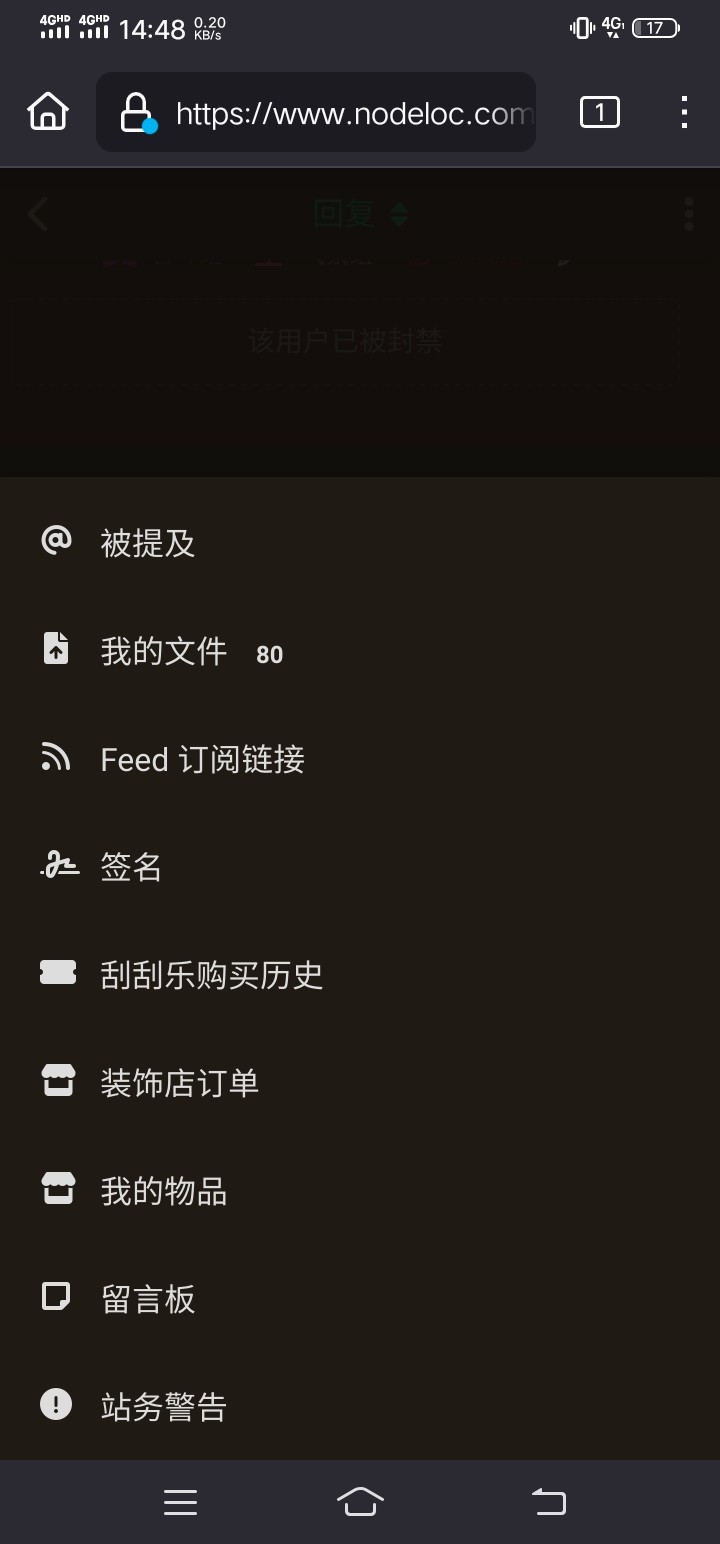Tap the system home button

(x=360, y=1501)
